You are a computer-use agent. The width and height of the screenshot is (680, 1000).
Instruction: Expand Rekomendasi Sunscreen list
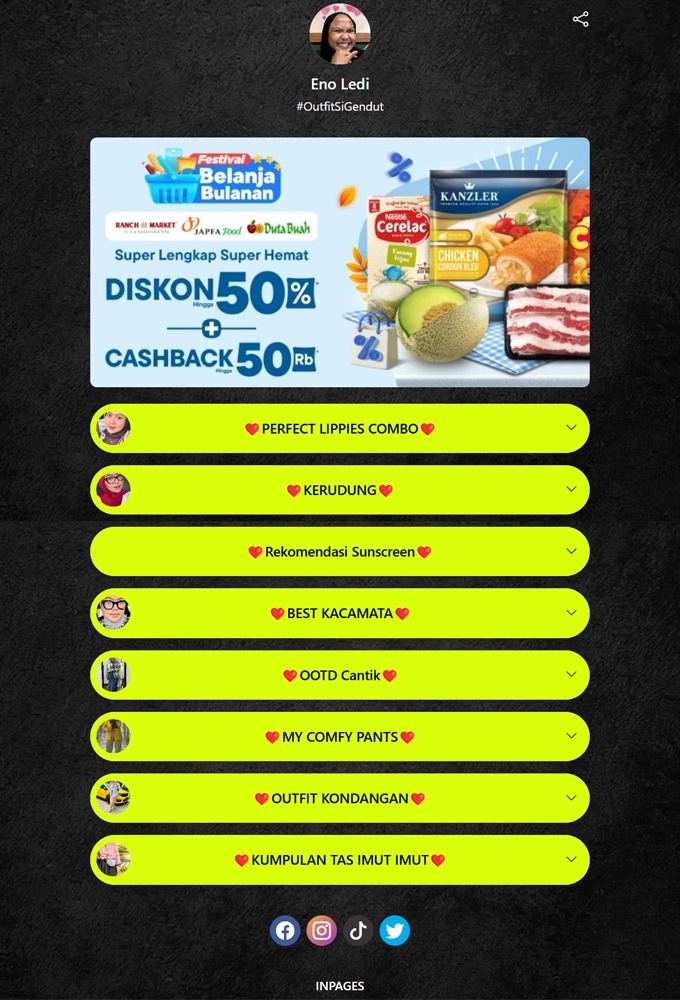click(x=340, y=552)
